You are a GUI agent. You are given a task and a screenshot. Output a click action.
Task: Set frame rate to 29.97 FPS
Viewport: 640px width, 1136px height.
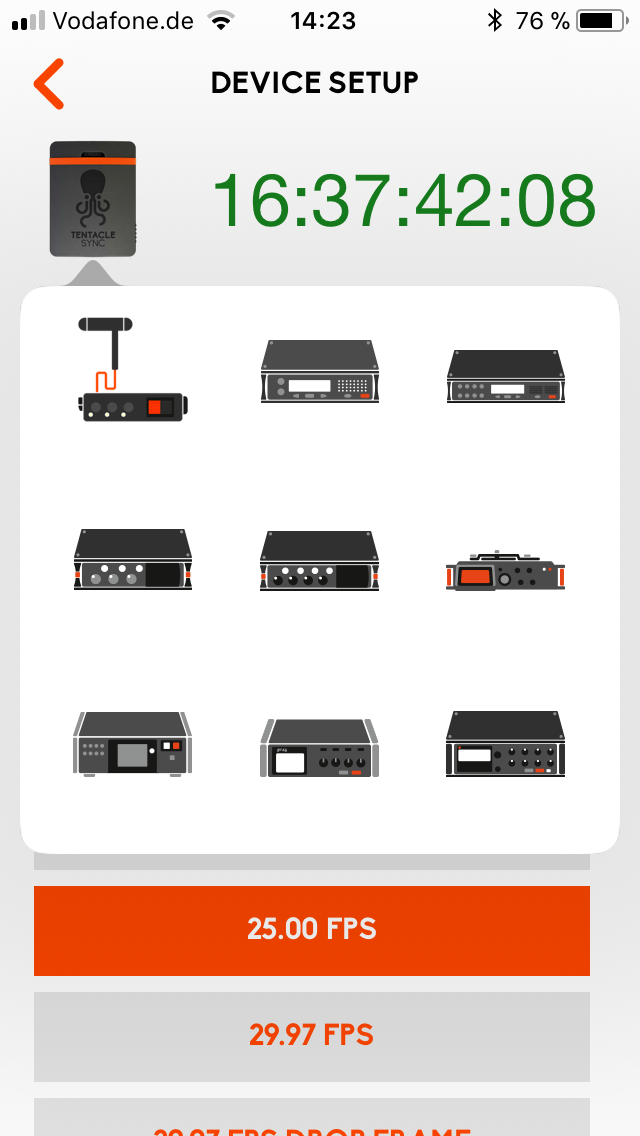(312, 1036)
